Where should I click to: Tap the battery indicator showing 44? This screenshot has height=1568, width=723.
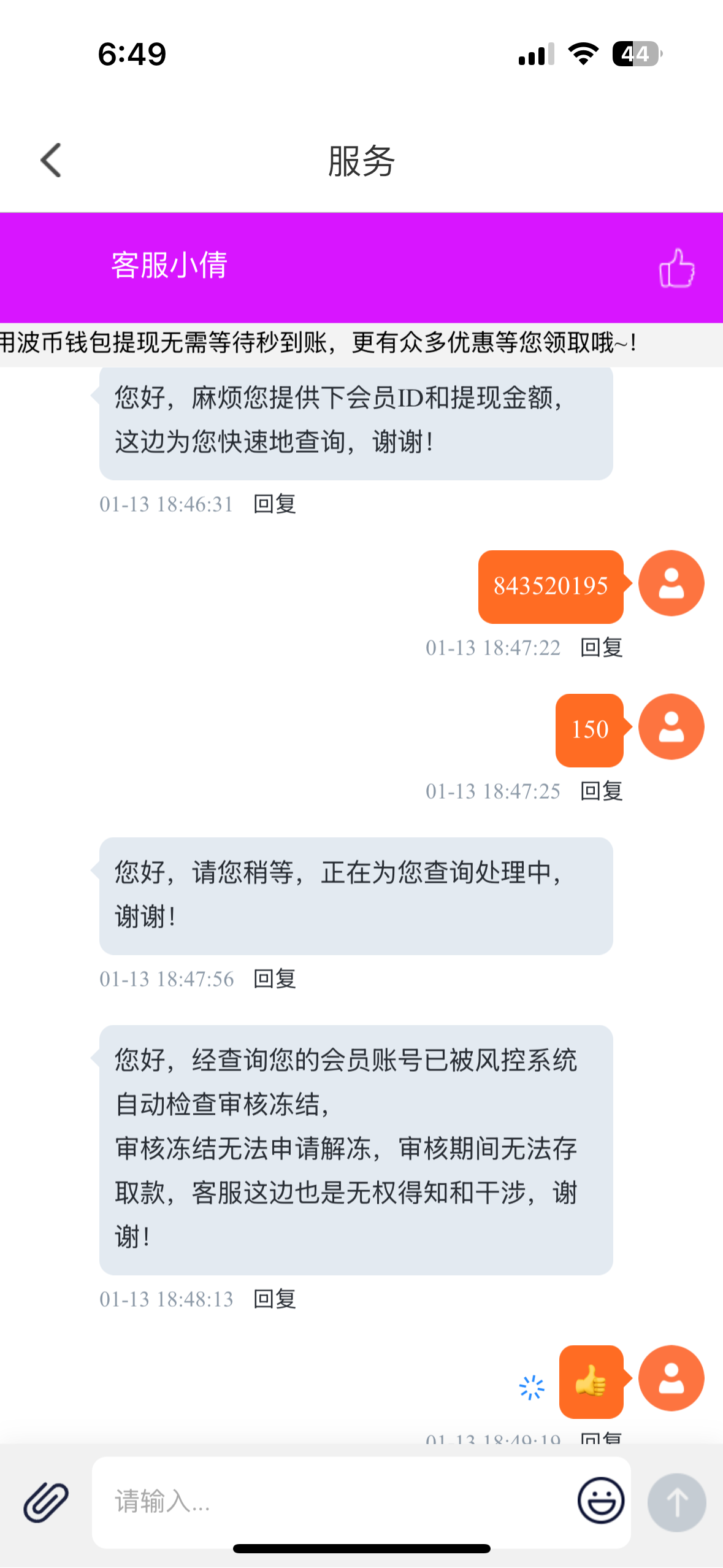(x=637, y=54)
